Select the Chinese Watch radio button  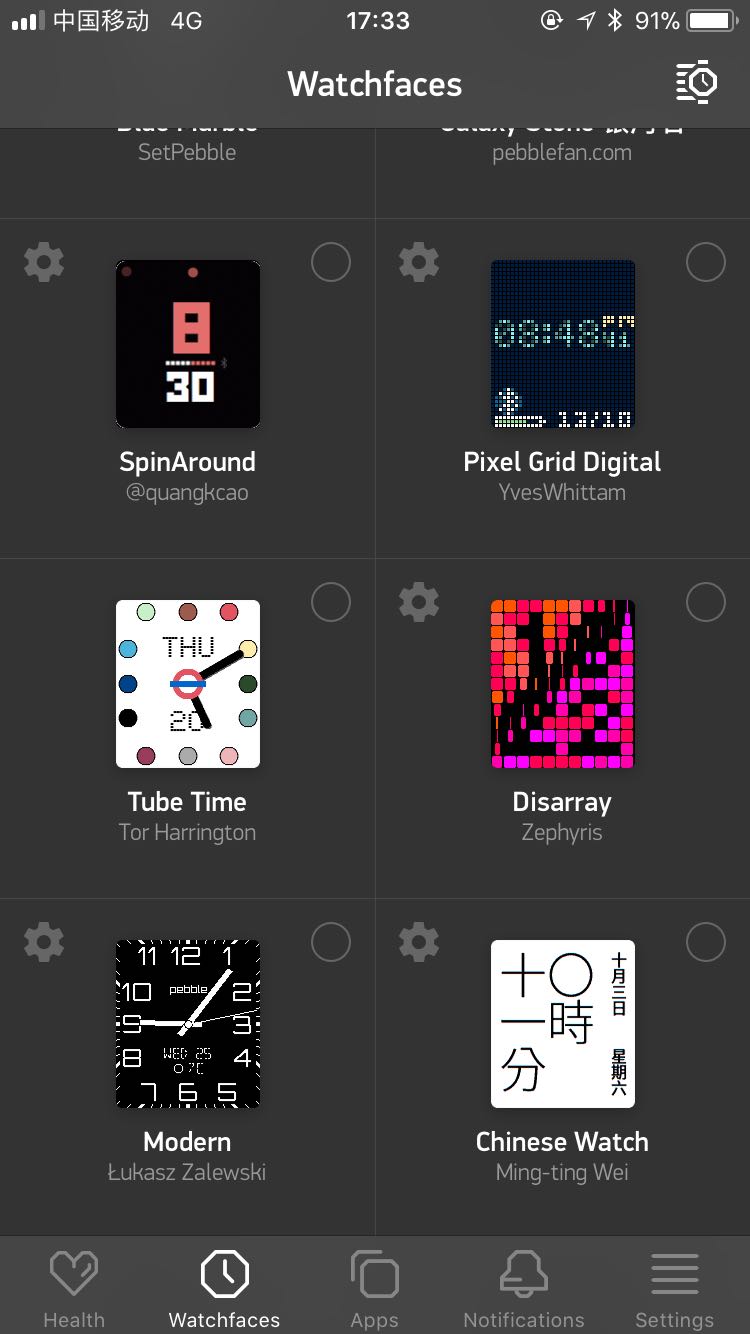pyautogui.click(x=706, y=942)
